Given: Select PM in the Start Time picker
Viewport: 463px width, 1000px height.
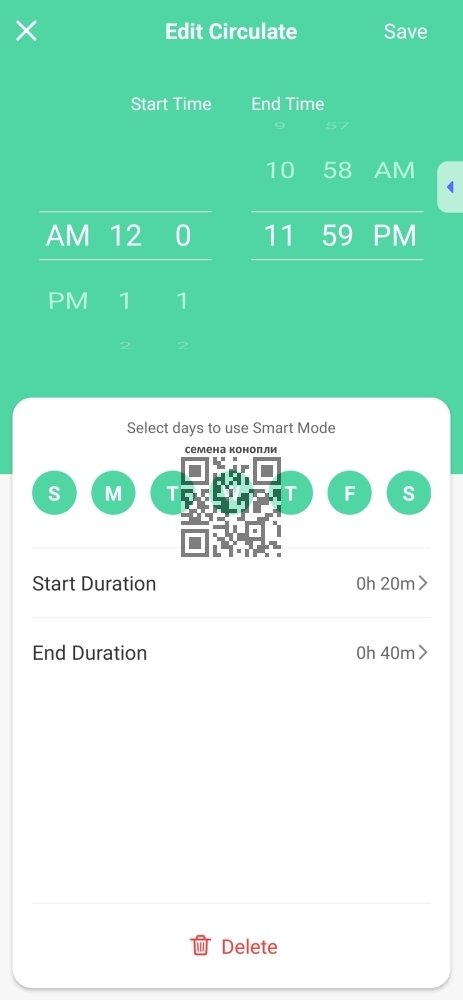Looking at the screenshot, I should click(68, 300).
